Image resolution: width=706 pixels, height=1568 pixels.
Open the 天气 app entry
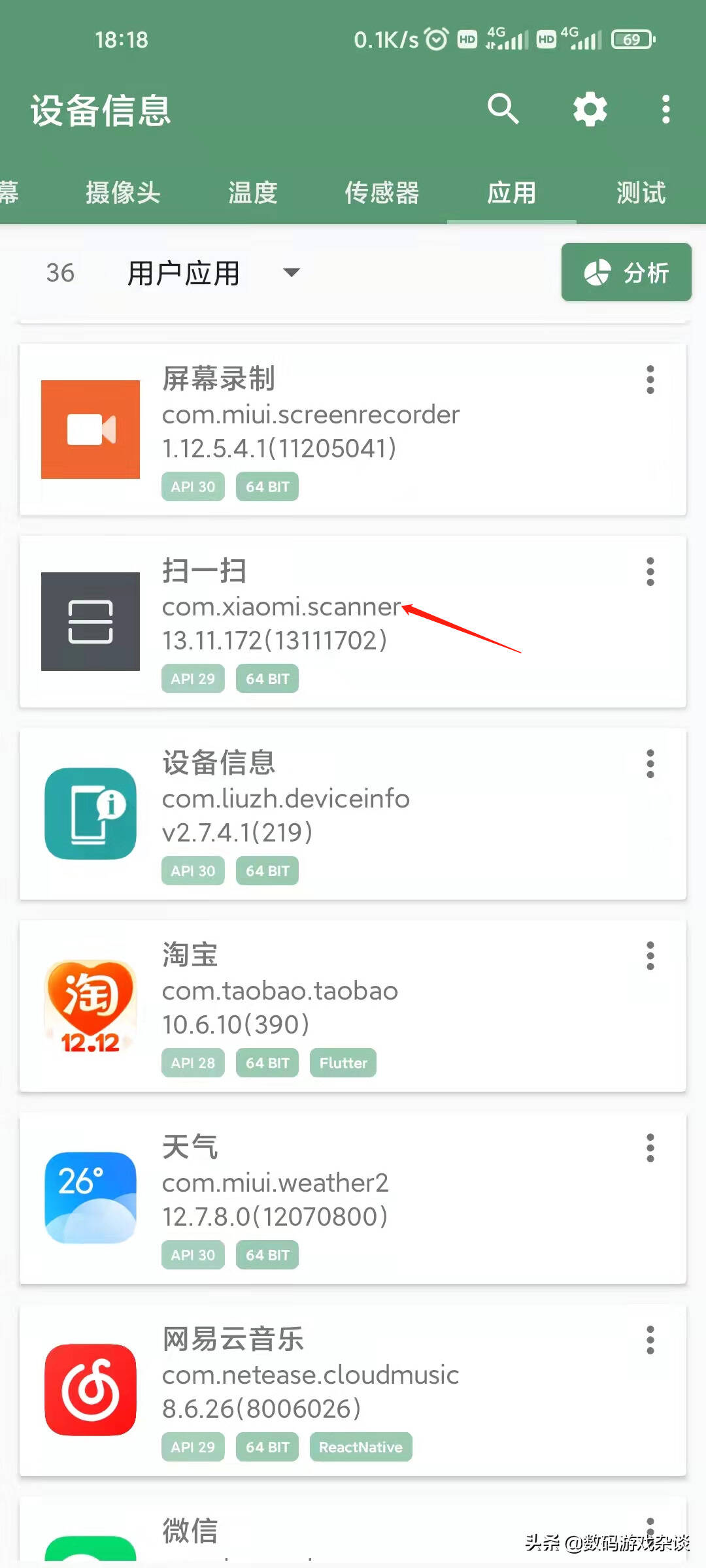(x=353, y=1198)
